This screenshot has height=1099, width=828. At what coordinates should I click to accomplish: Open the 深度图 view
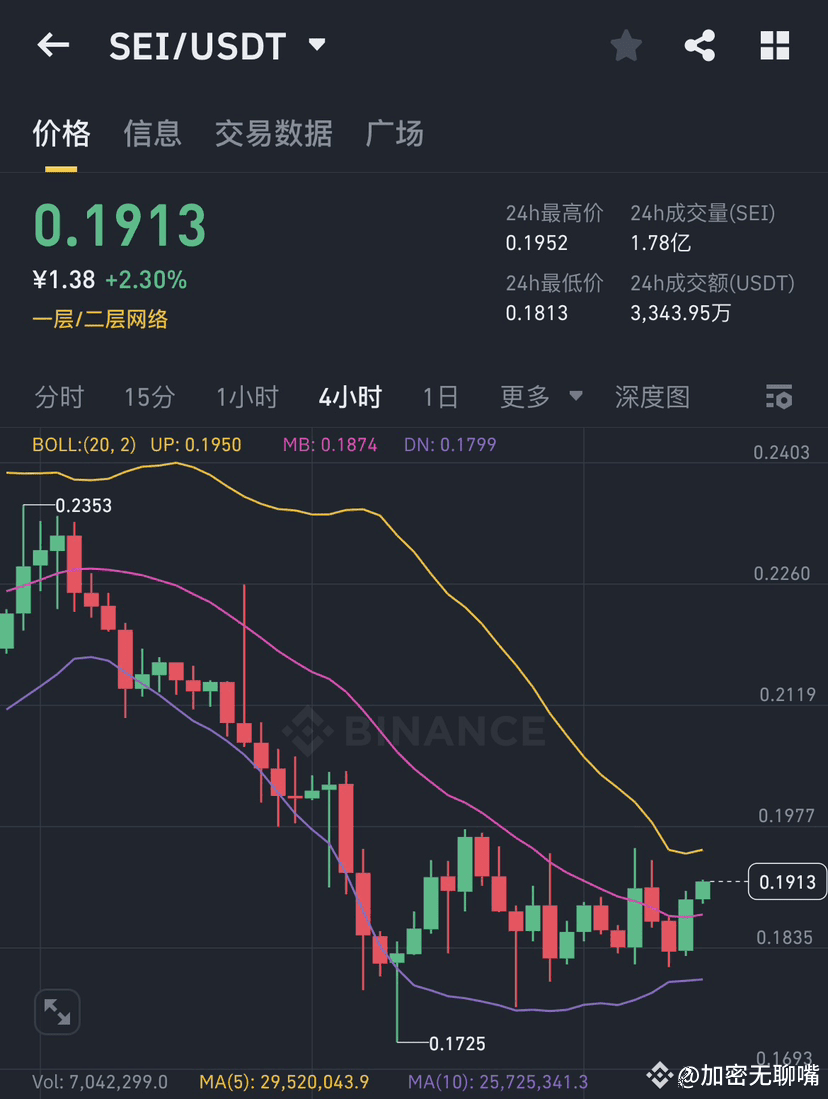652,396
